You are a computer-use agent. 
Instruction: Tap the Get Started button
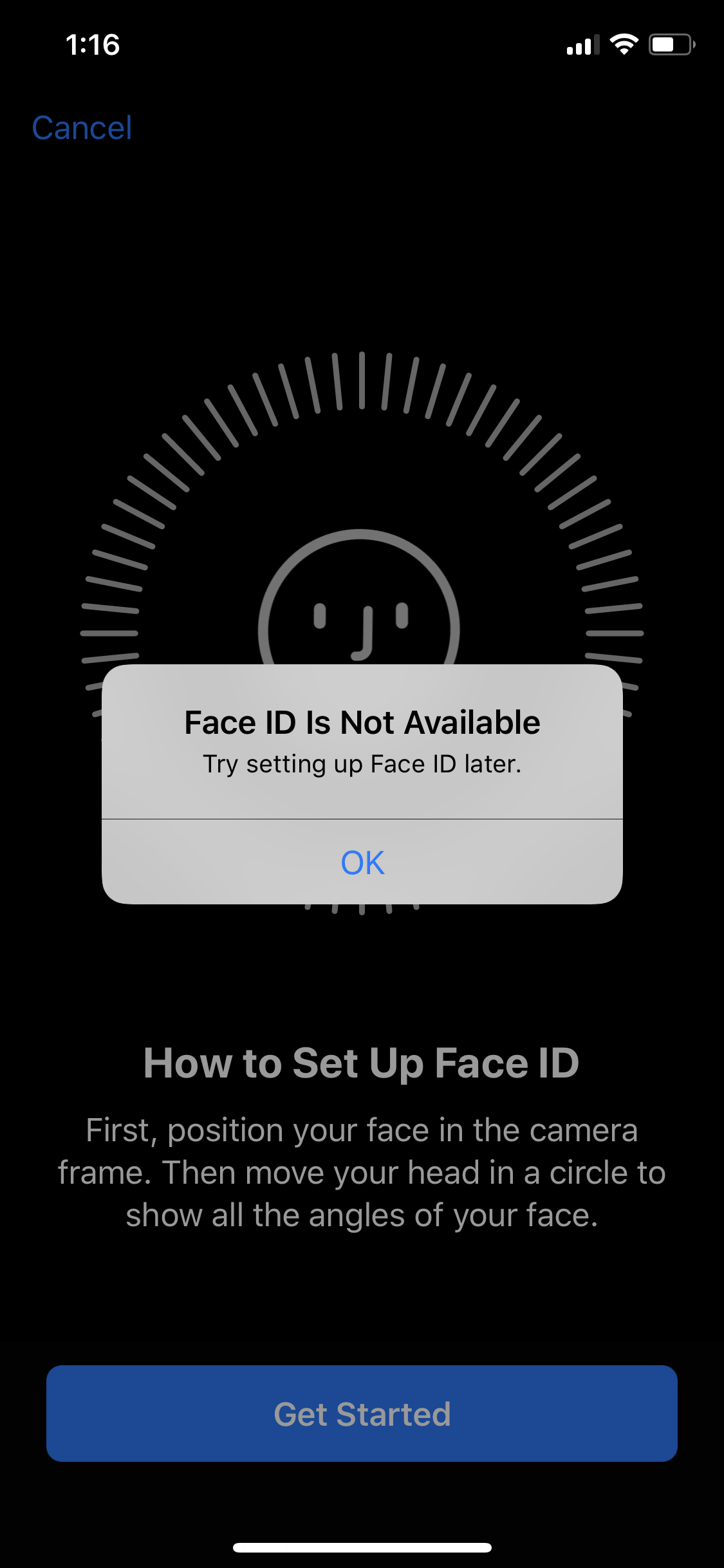point(362,1414)
